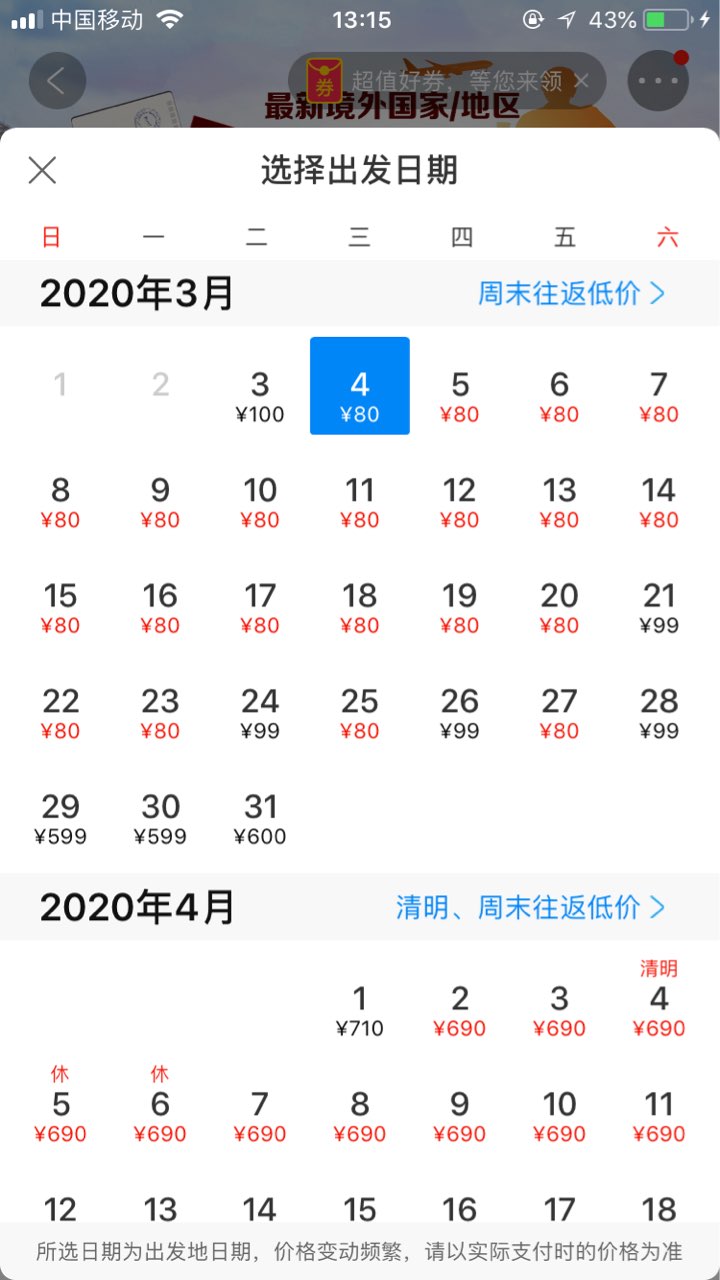Select March 3 priced ¥100

click(260, 396)
